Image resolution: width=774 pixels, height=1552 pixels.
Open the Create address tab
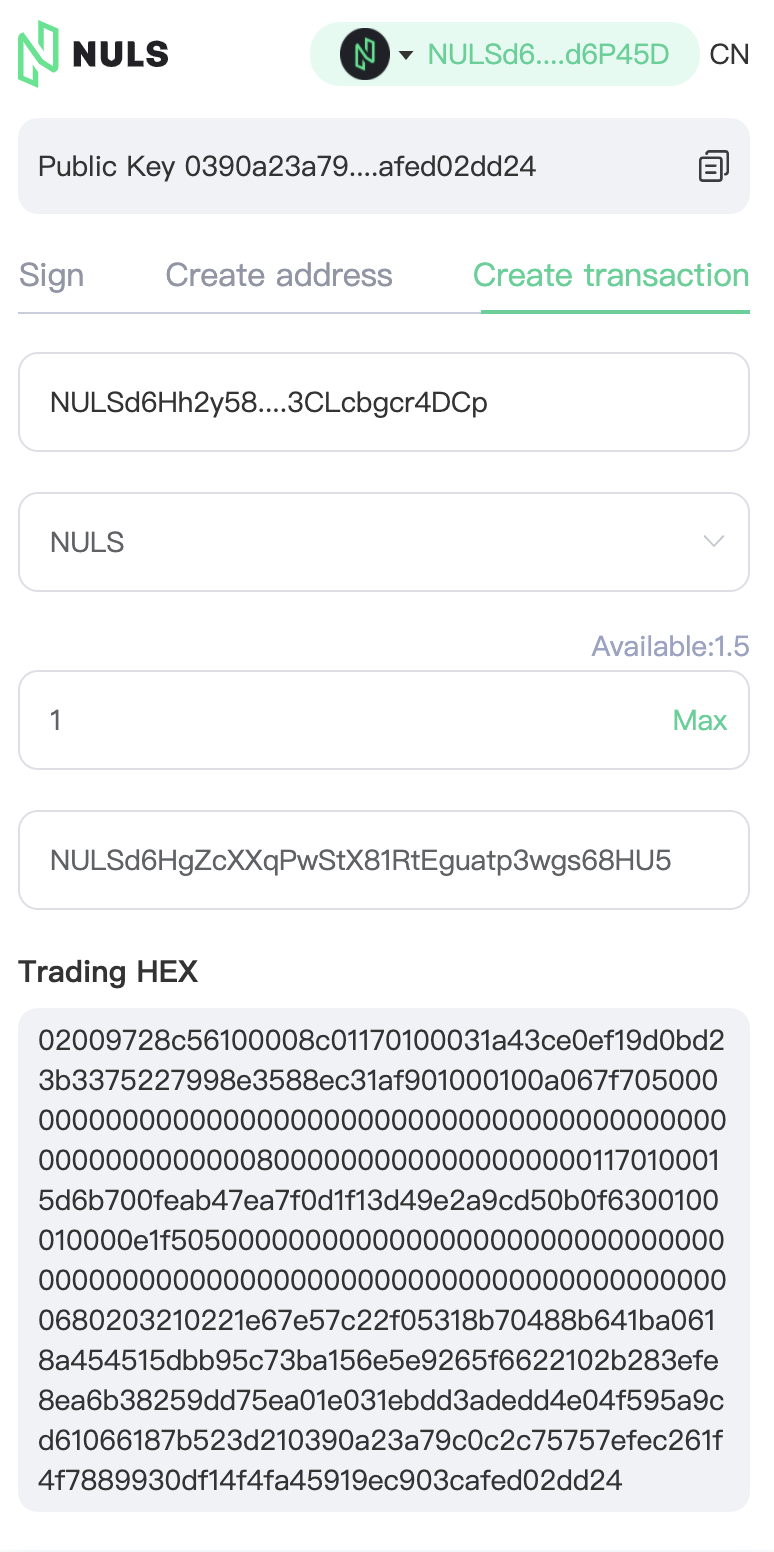click(279, 275)
